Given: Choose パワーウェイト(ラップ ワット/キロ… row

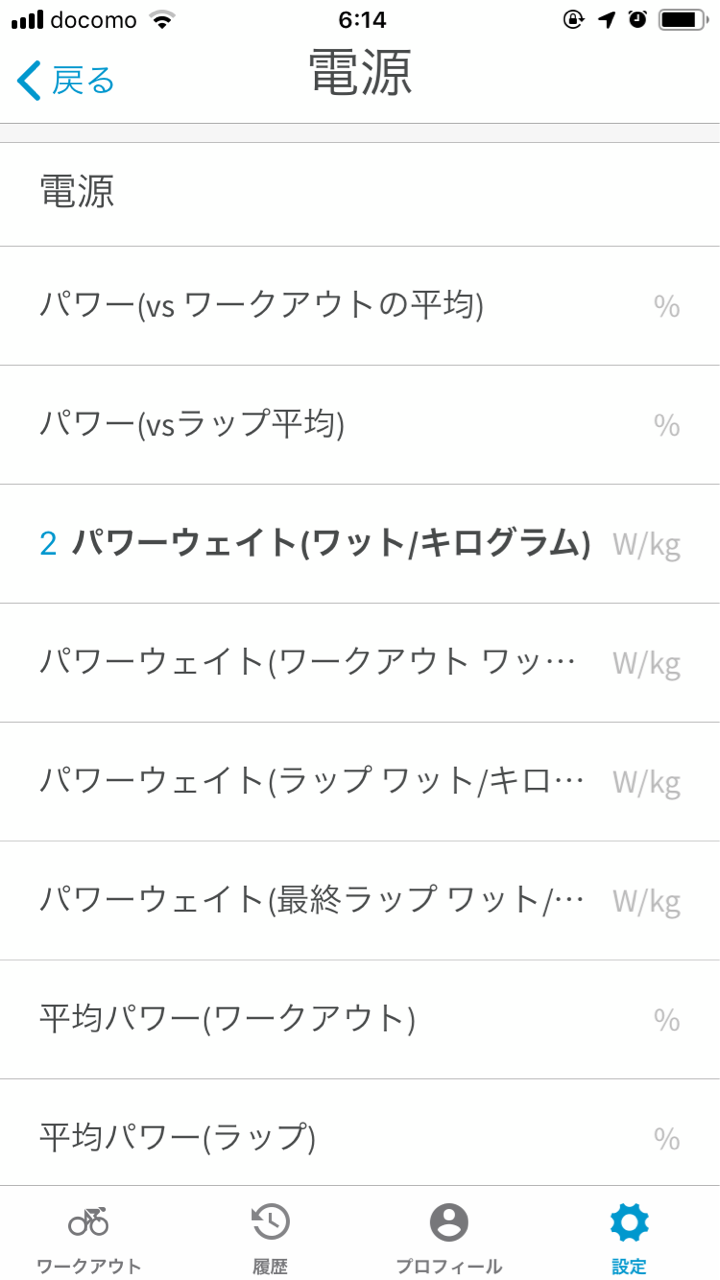Looking at the screenshot, I should (x=360, y=782).
